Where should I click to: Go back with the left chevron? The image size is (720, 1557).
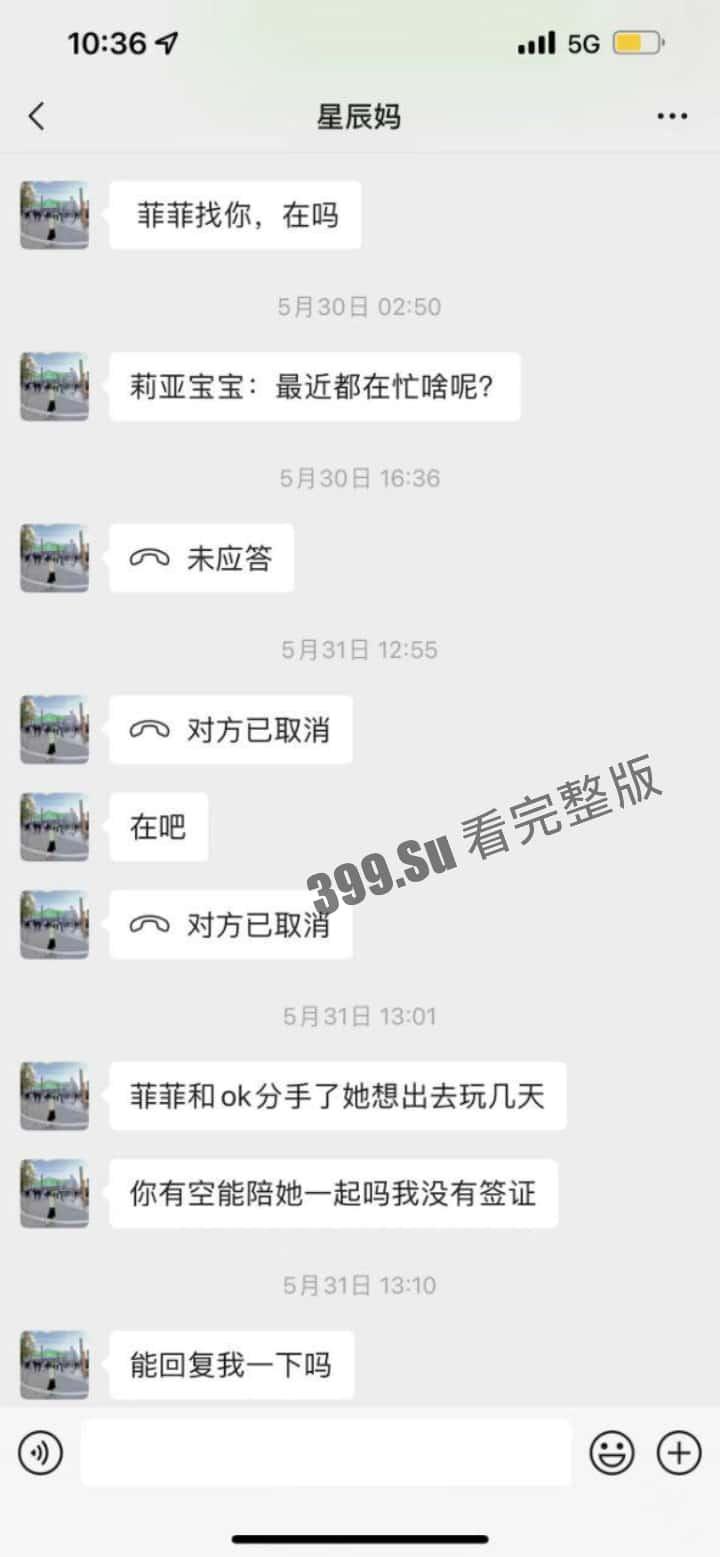tap(36, 116)
